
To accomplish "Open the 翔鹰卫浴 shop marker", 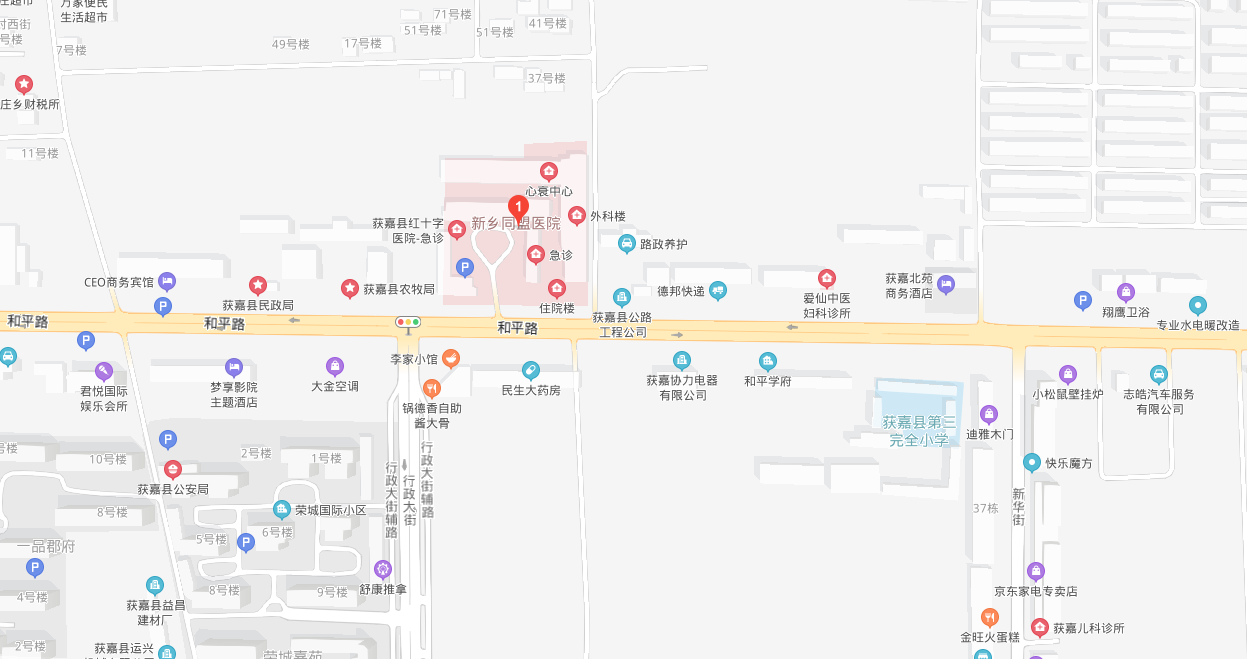I will [x=1126, y=293].
